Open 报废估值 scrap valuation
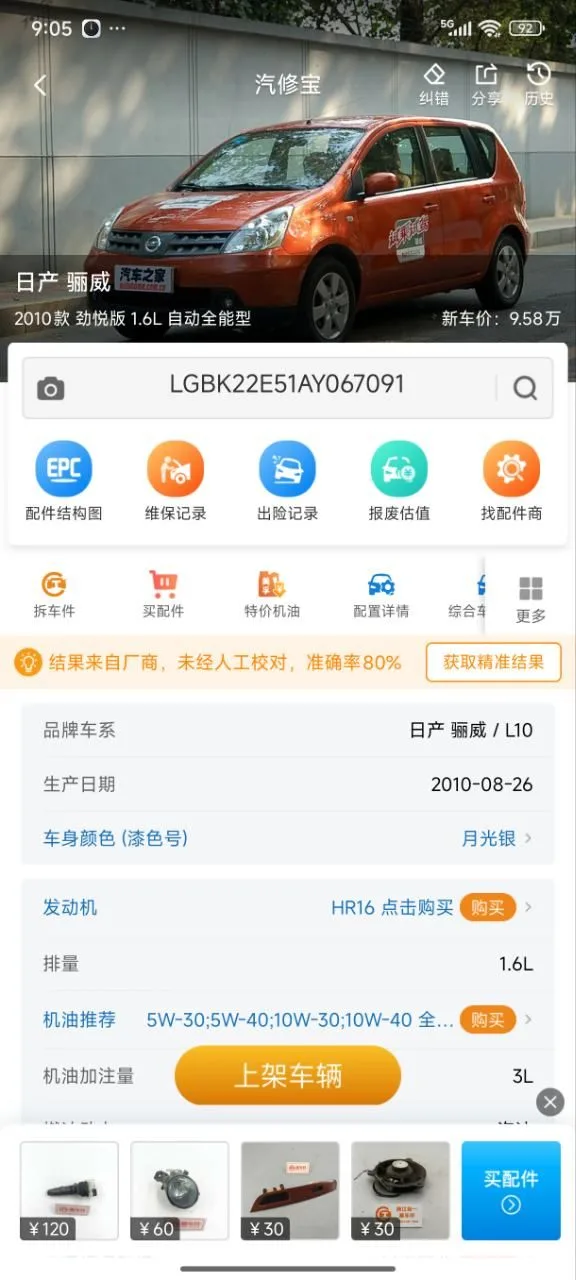The width and height of the screenshot is (576, 1280). tap(400, 483)
